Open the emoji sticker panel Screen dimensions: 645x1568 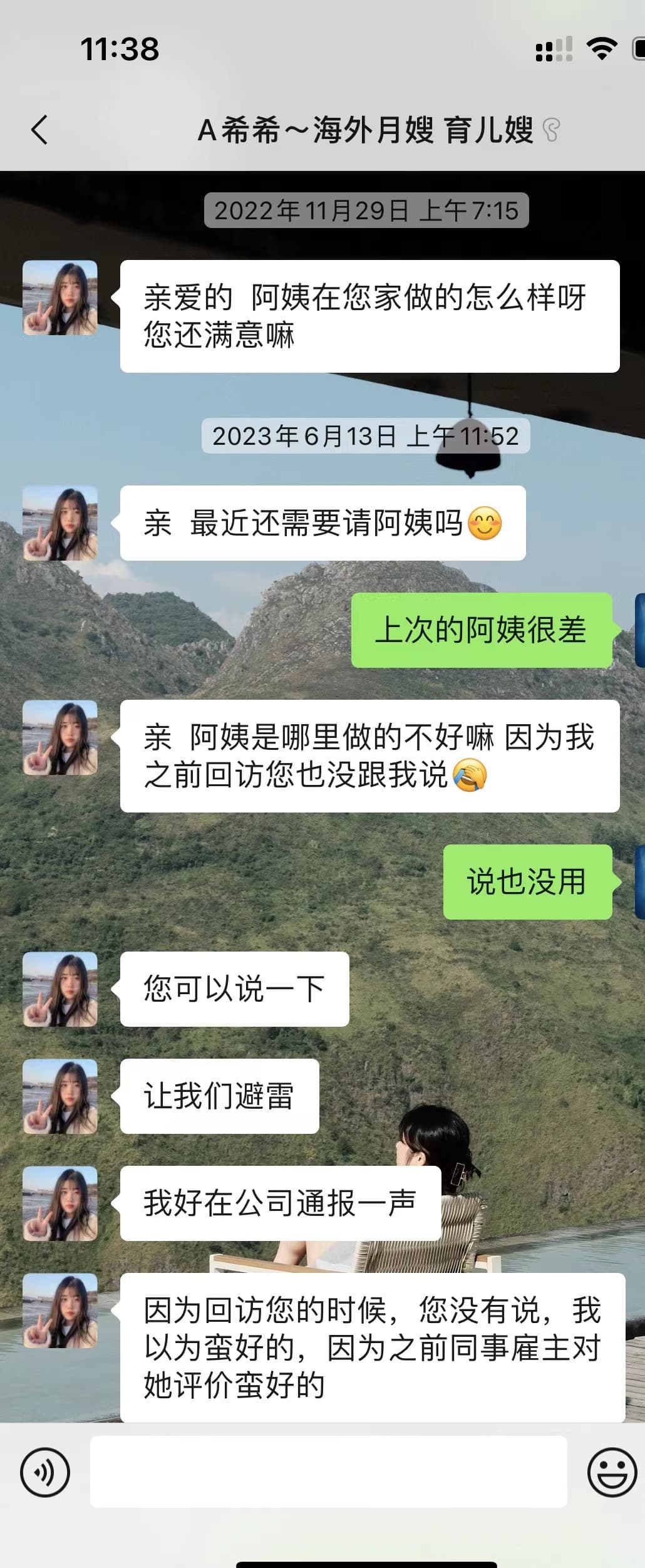click(x=611, y=1472)
